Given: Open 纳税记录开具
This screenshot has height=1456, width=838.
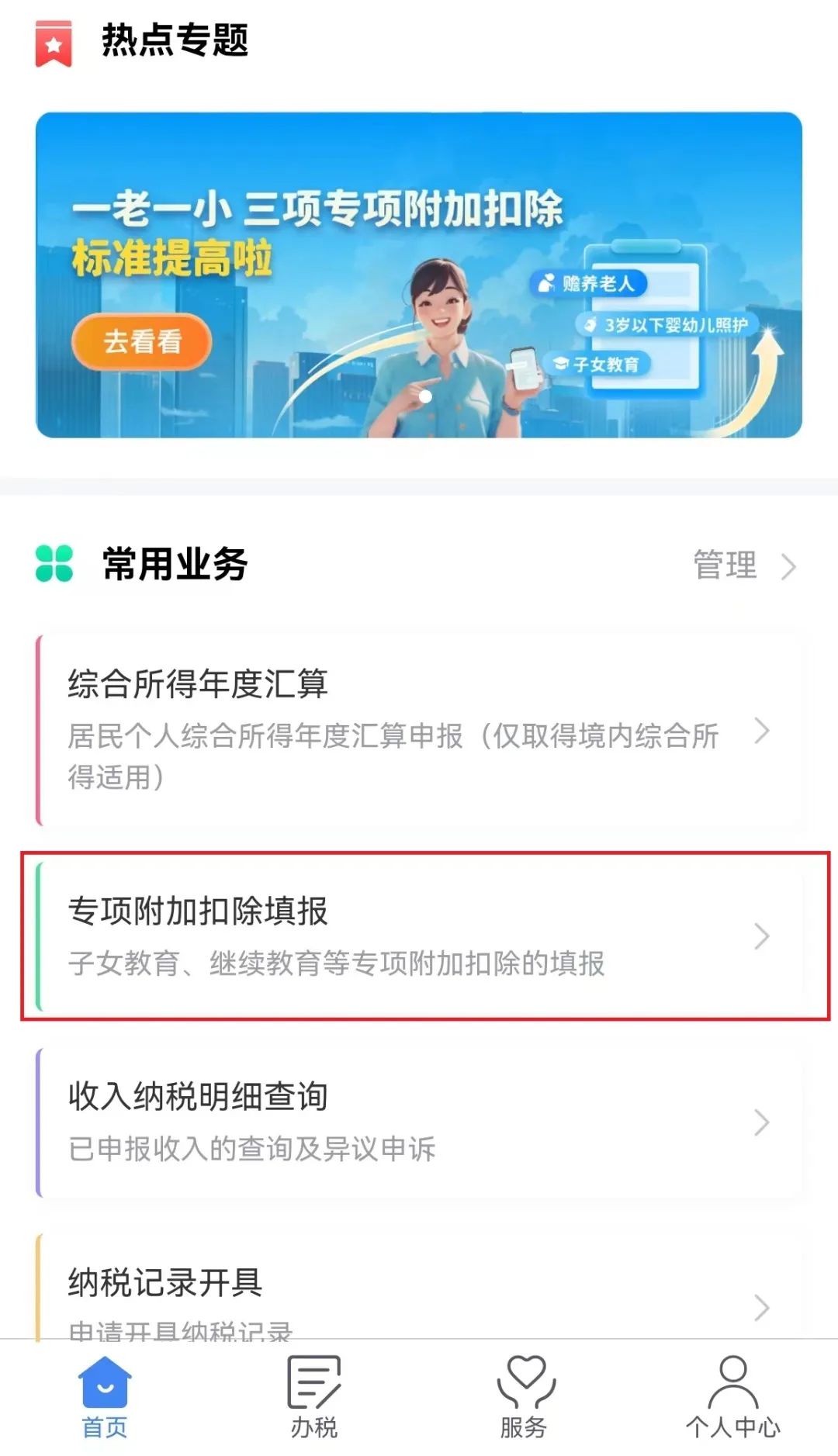Looking at the screenshot, I should pos(419,1288).
